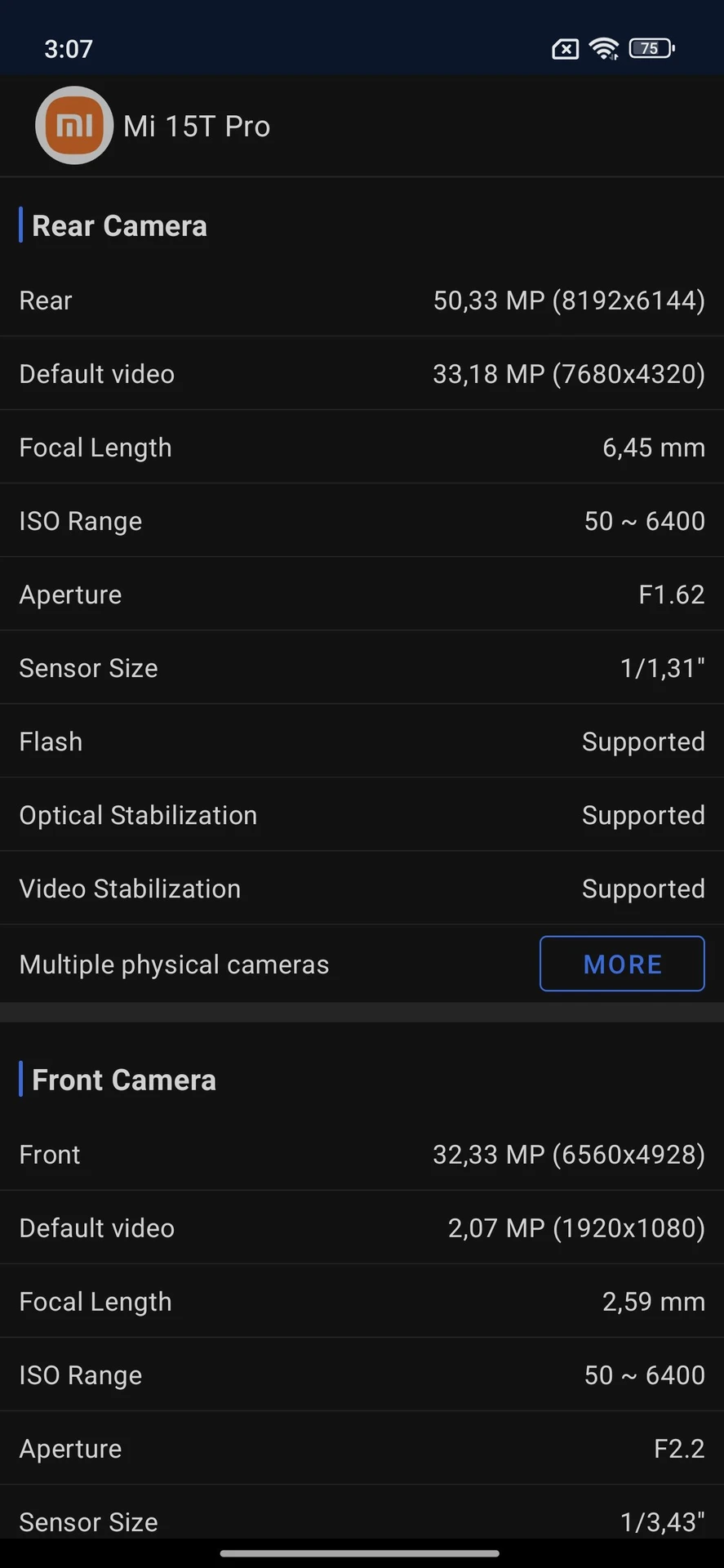This screenshot has width=724, height=1568.
Task: Open MORE for multiple physical cameras
Action: pos(622,964)
